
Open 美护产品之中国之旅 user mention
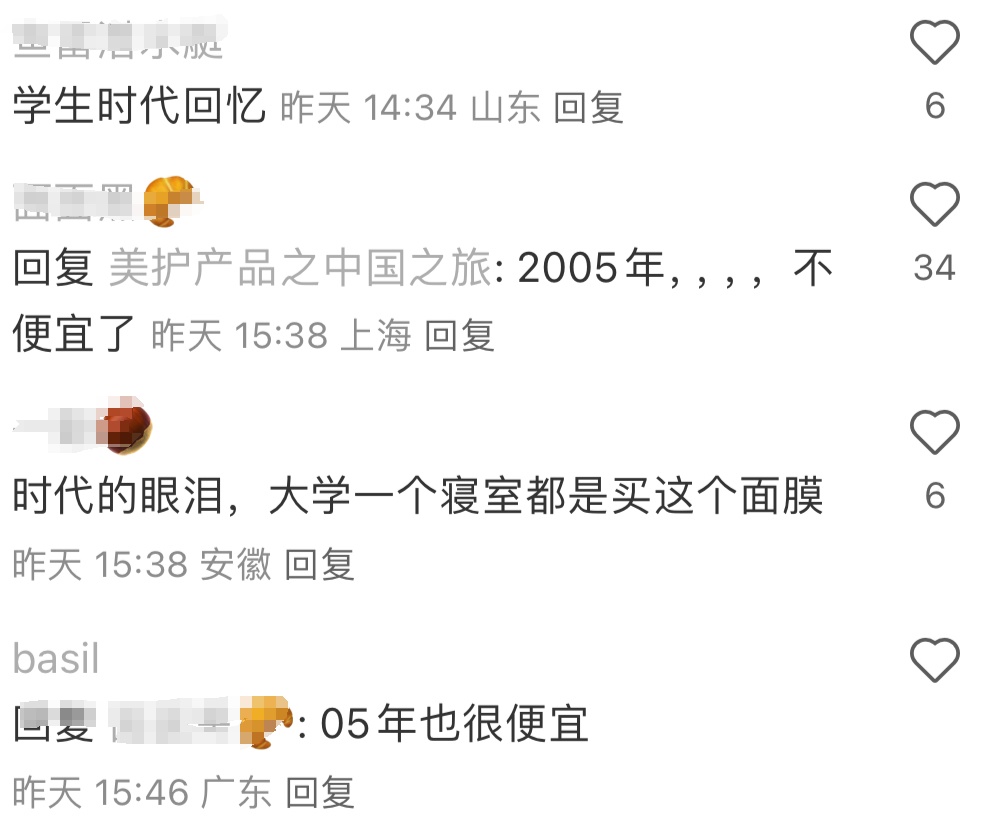300,269
